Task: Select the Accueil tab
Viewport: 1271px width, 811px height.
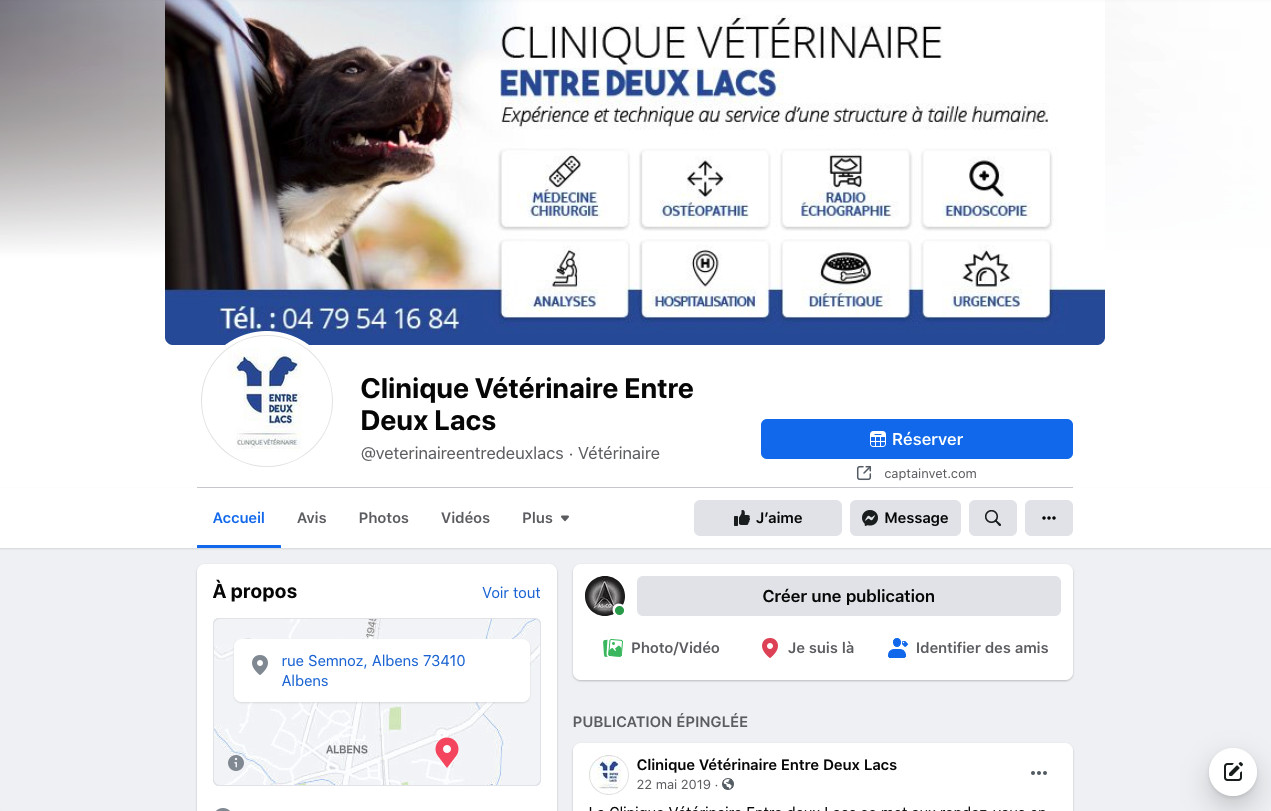Action: point(239,518)
